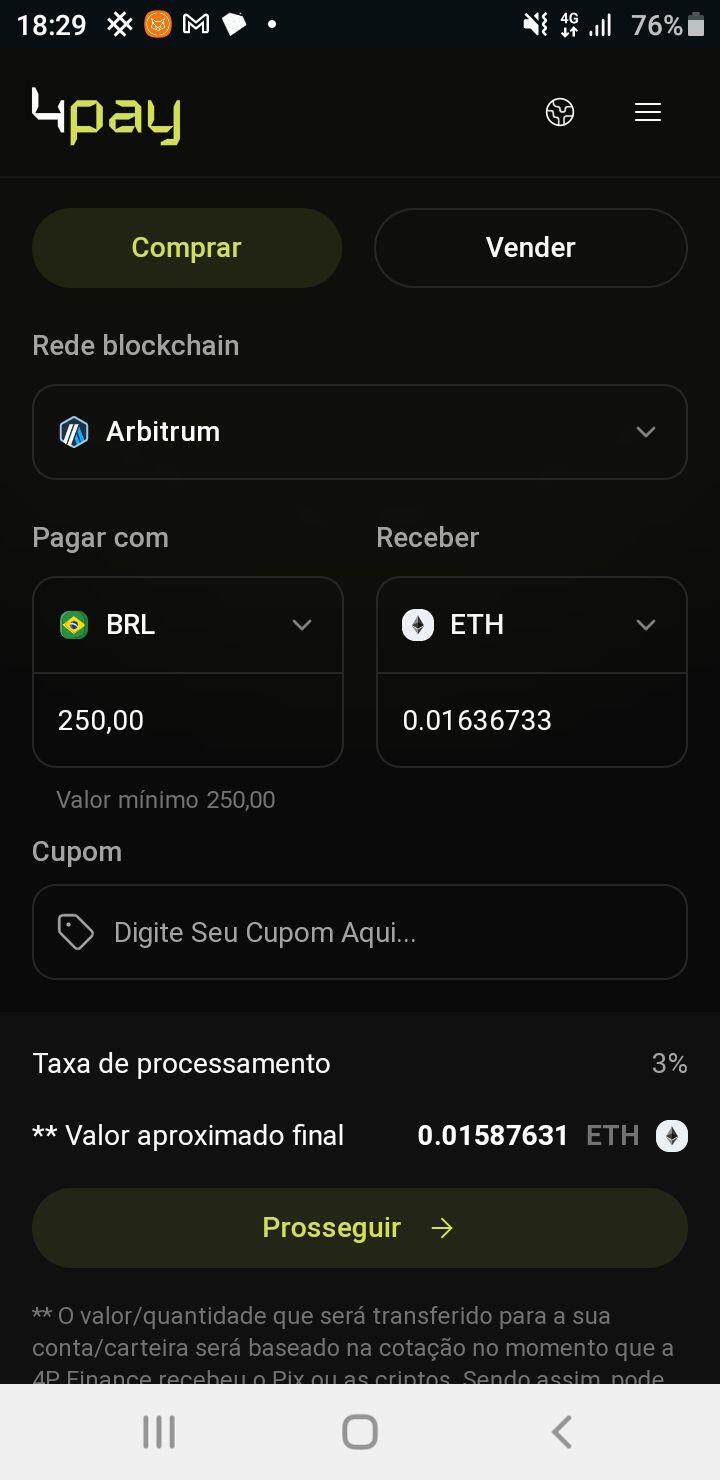Open the ETH token dropdown
This screenshot has height=1480, width=720.
click(532, 625)
